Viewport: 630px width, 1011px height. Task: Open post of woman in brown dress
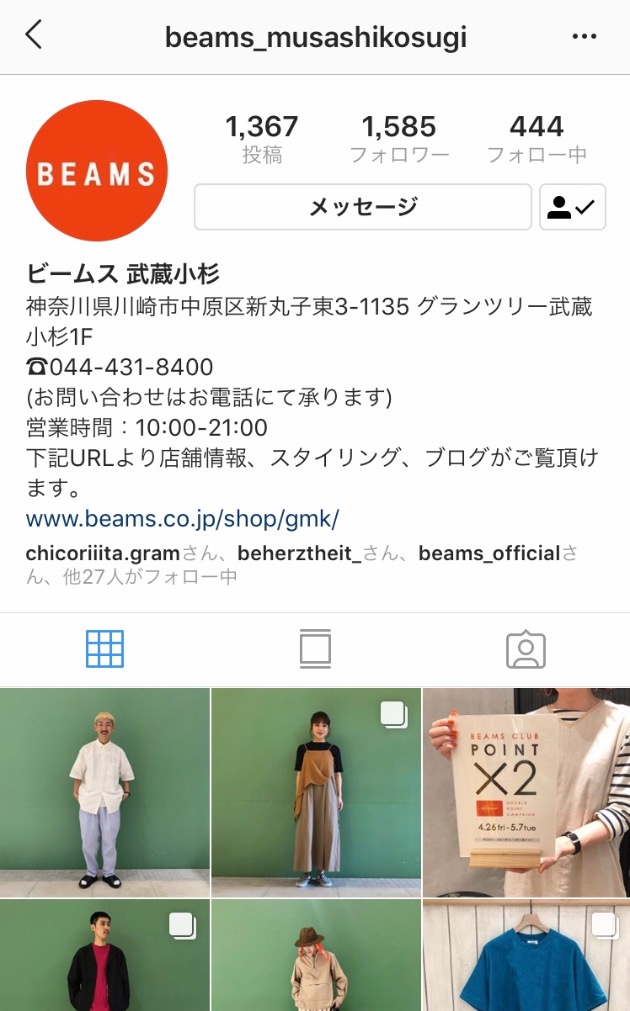coord(315,792)
